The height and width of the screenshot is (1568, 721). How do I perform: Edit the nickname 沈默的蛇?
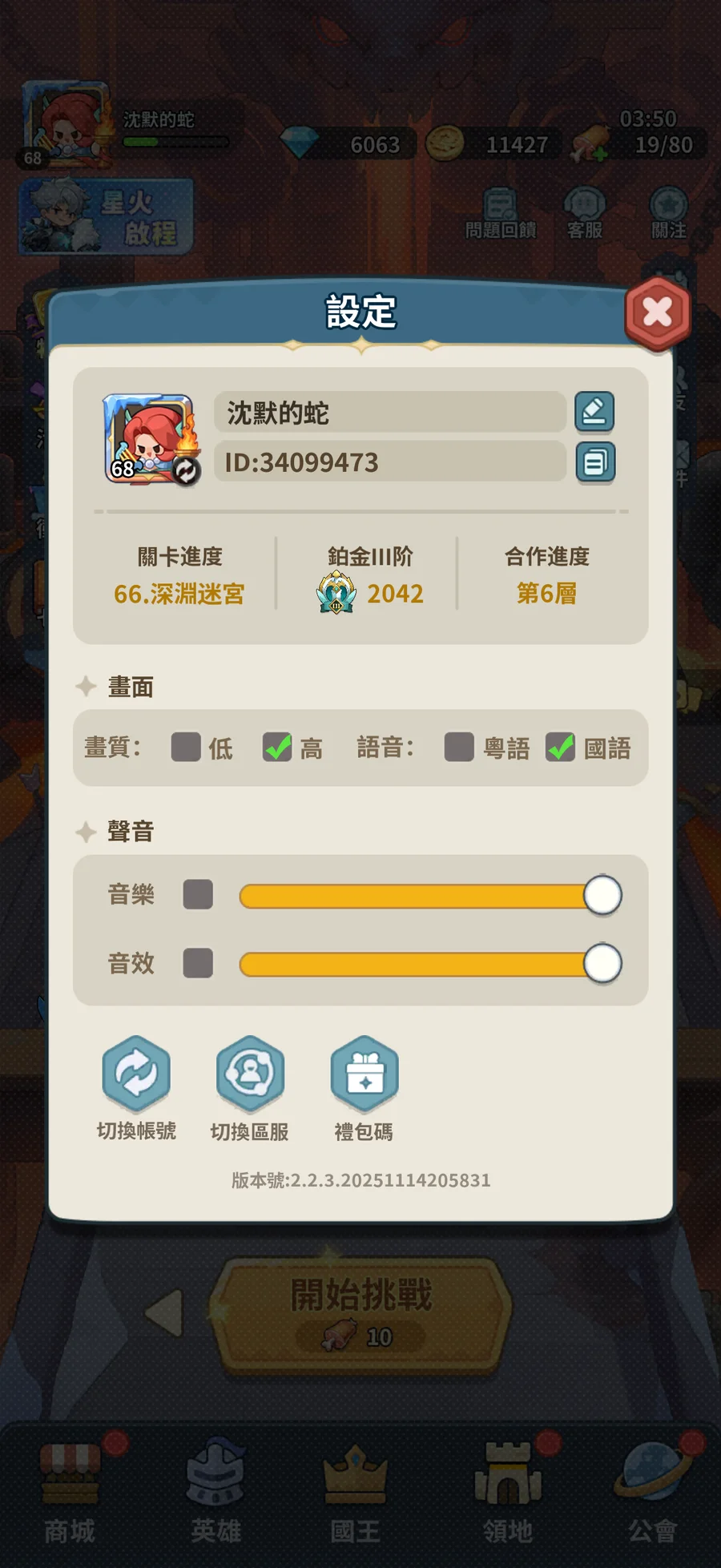pyautogui.click(x=594, y=412)
